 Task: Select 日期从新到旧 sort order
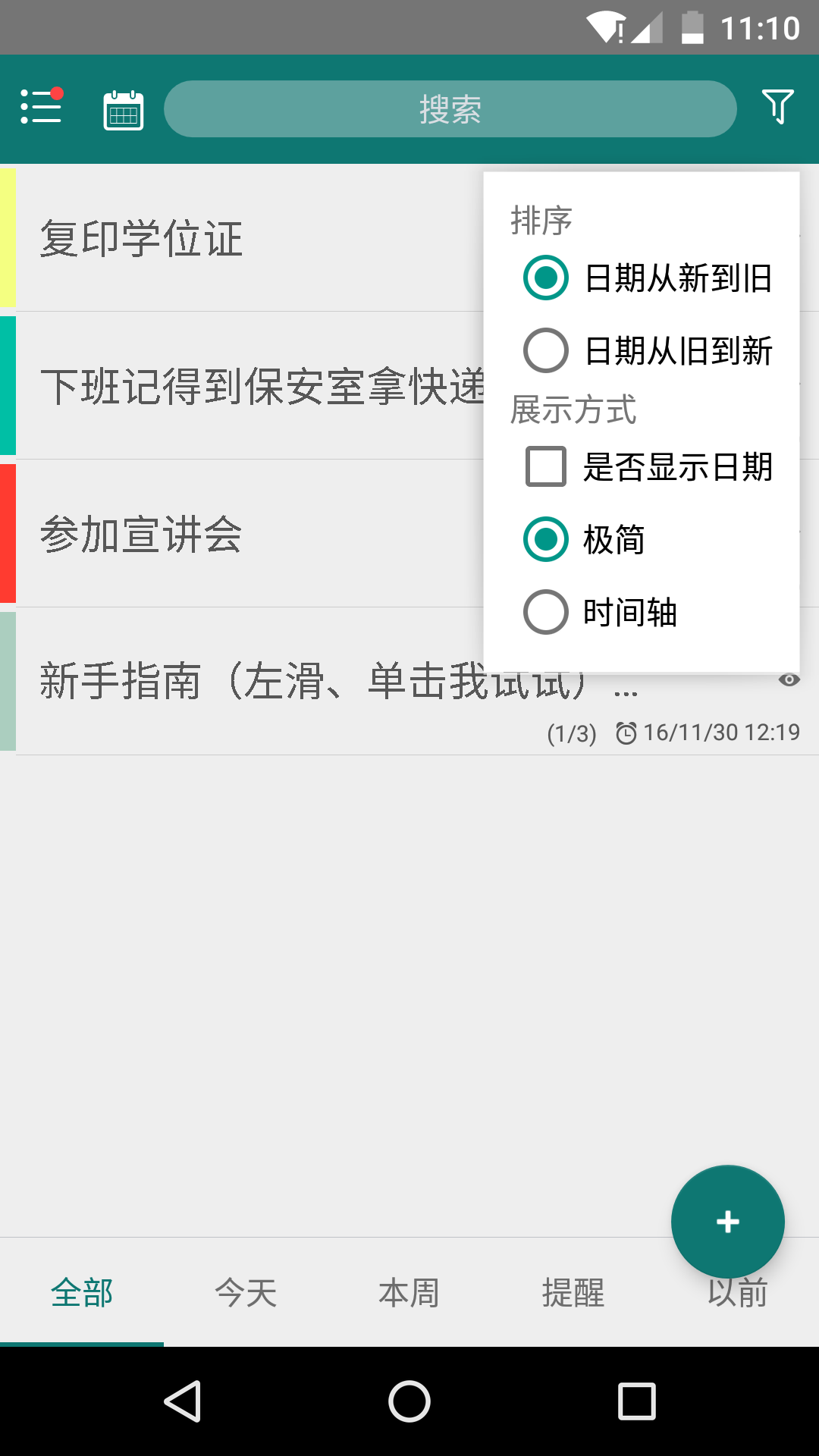click(648, 278)
